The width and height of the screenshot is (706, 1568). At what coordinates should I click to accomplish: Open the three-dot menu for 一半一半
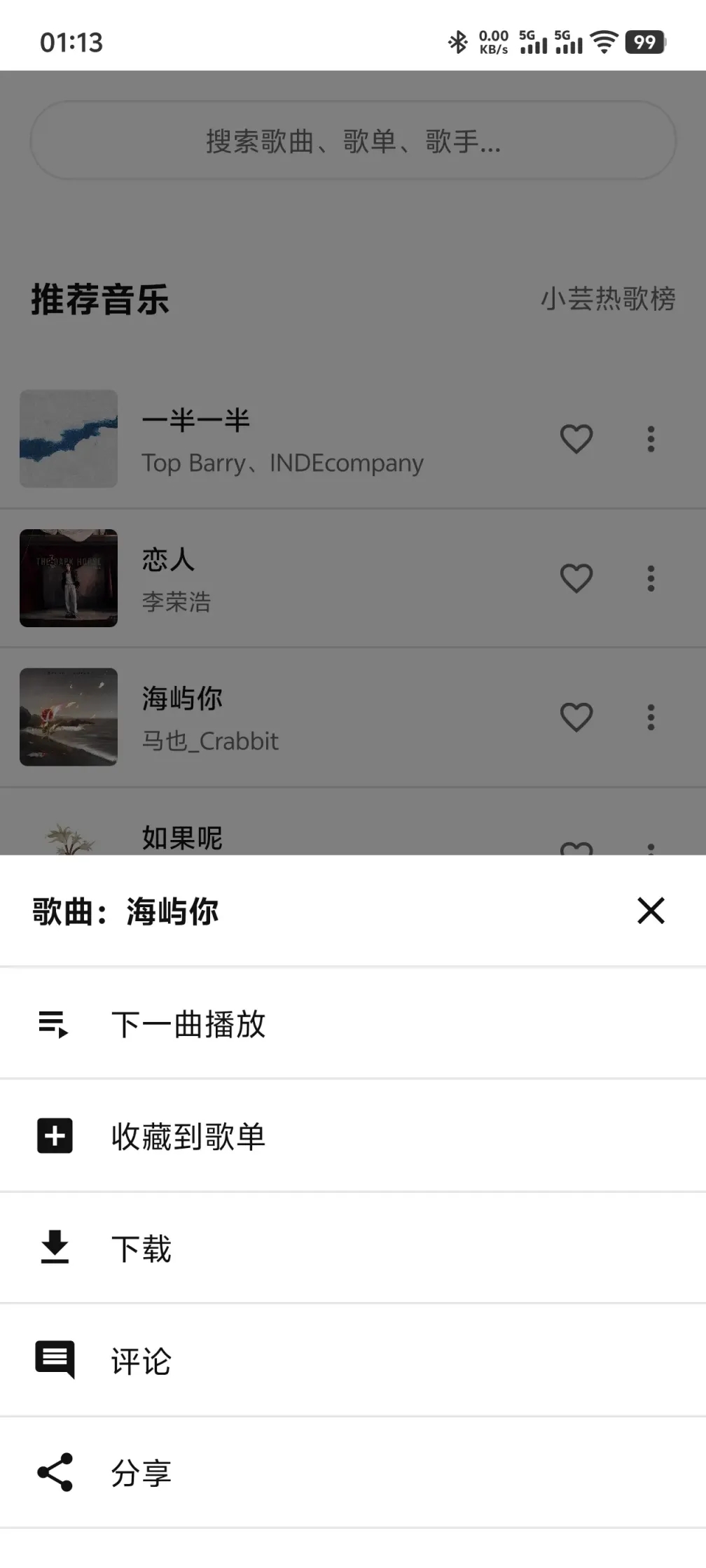pyautogui.click(x=650, y=439)
